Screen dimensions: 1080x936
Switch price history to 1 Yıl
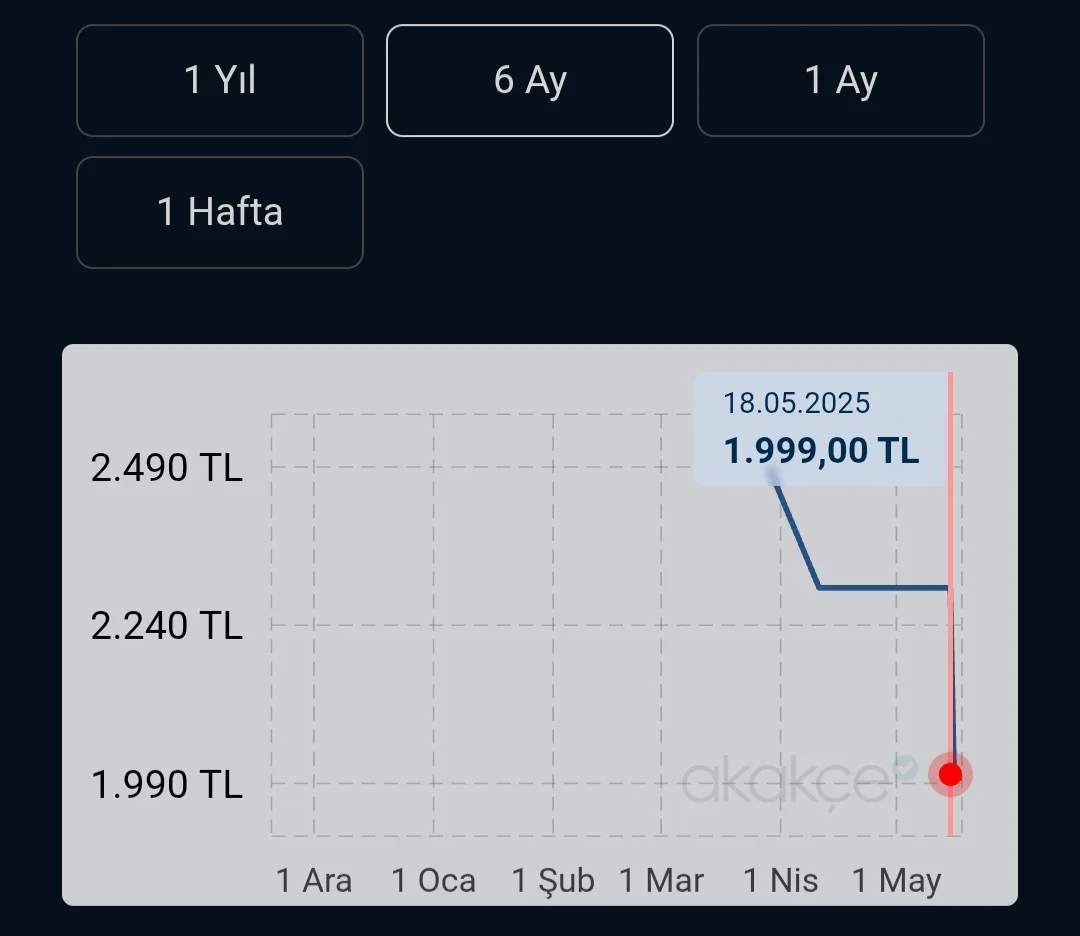(220, 80)
